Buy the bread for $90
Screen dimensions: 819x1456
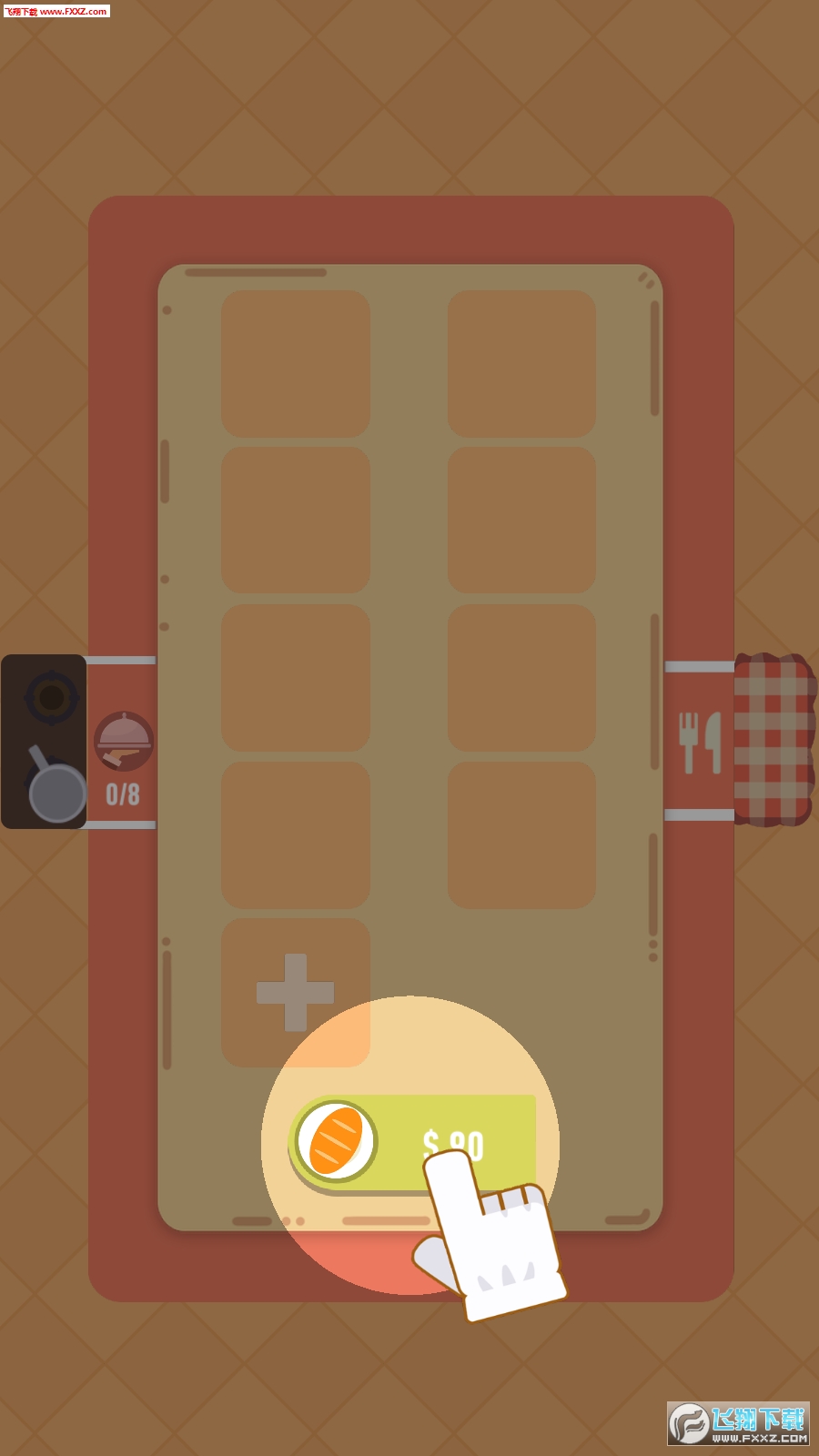(x=413, y=1144)
